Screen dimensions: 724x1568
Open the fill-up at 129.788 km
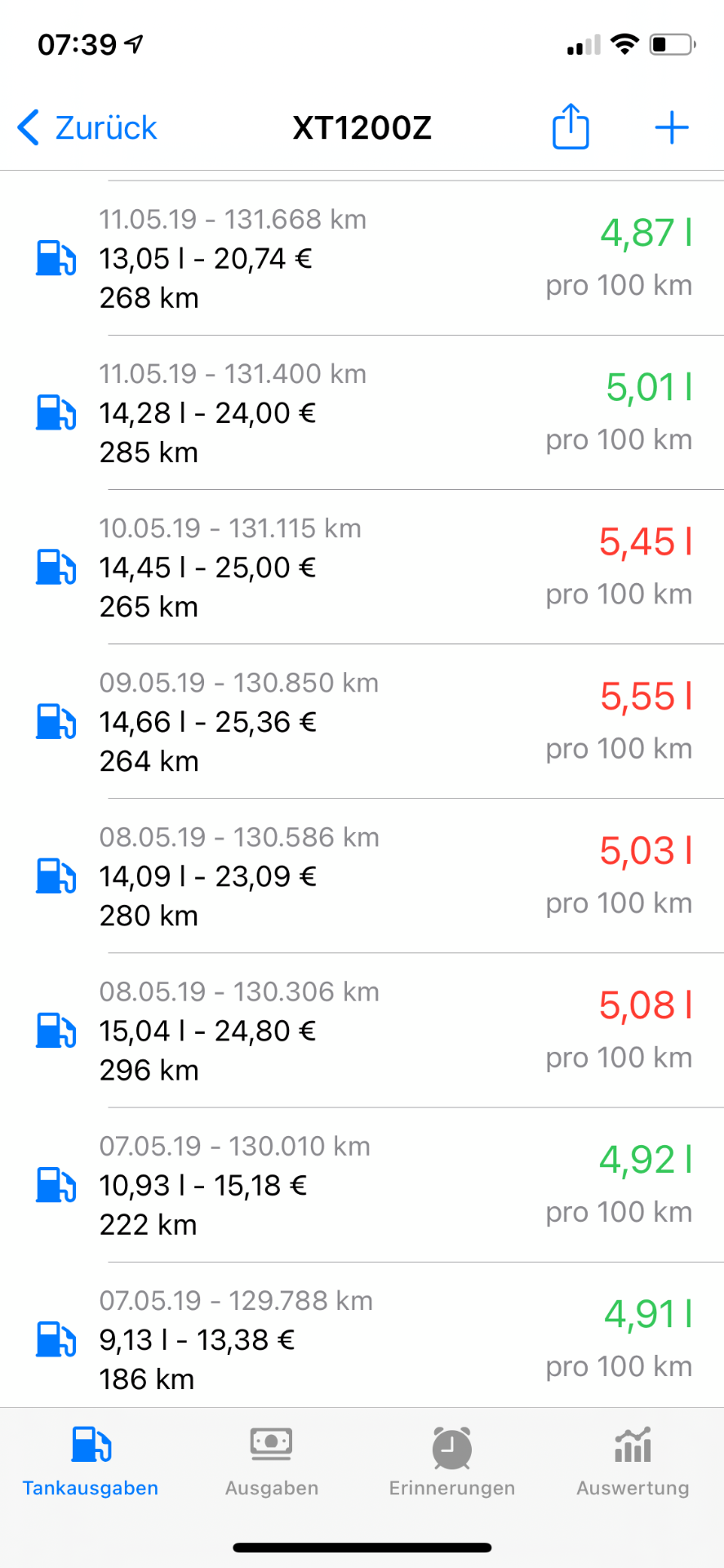362,1339
